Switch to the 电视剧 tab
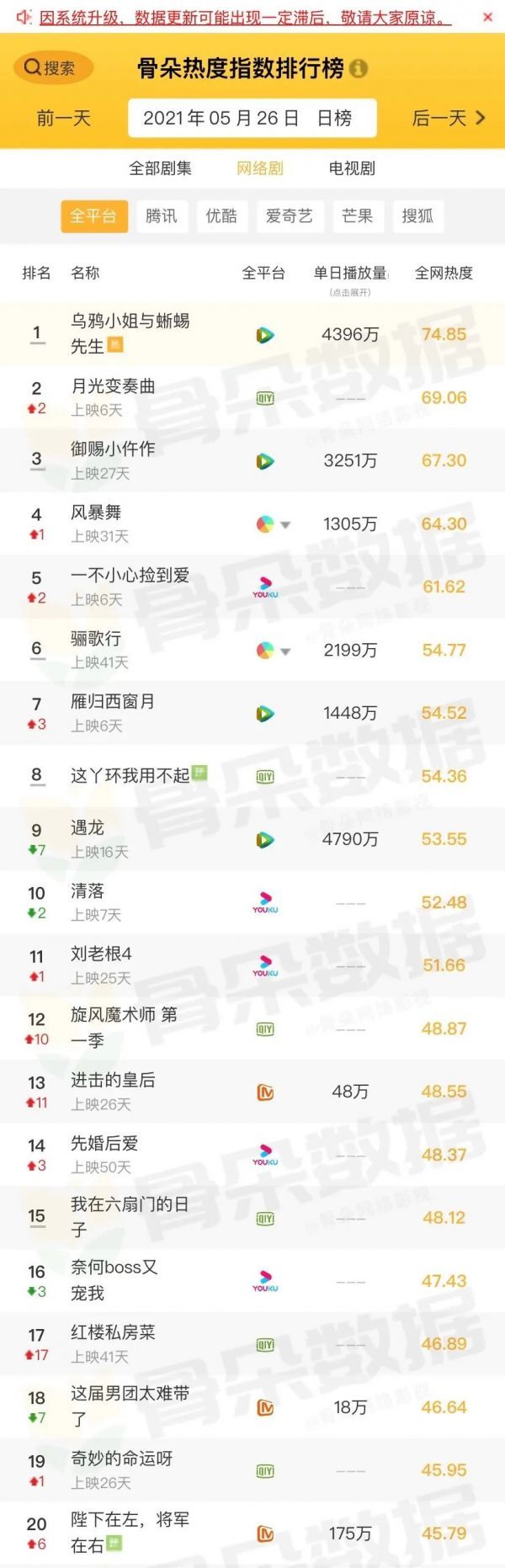 pyautogui.click(x=352, y=168)
